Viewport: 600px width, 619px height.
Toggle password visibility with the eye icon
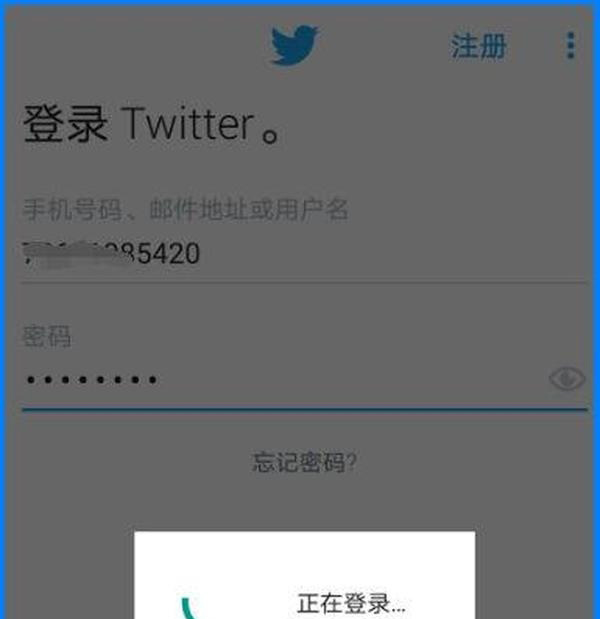[567, 379]
